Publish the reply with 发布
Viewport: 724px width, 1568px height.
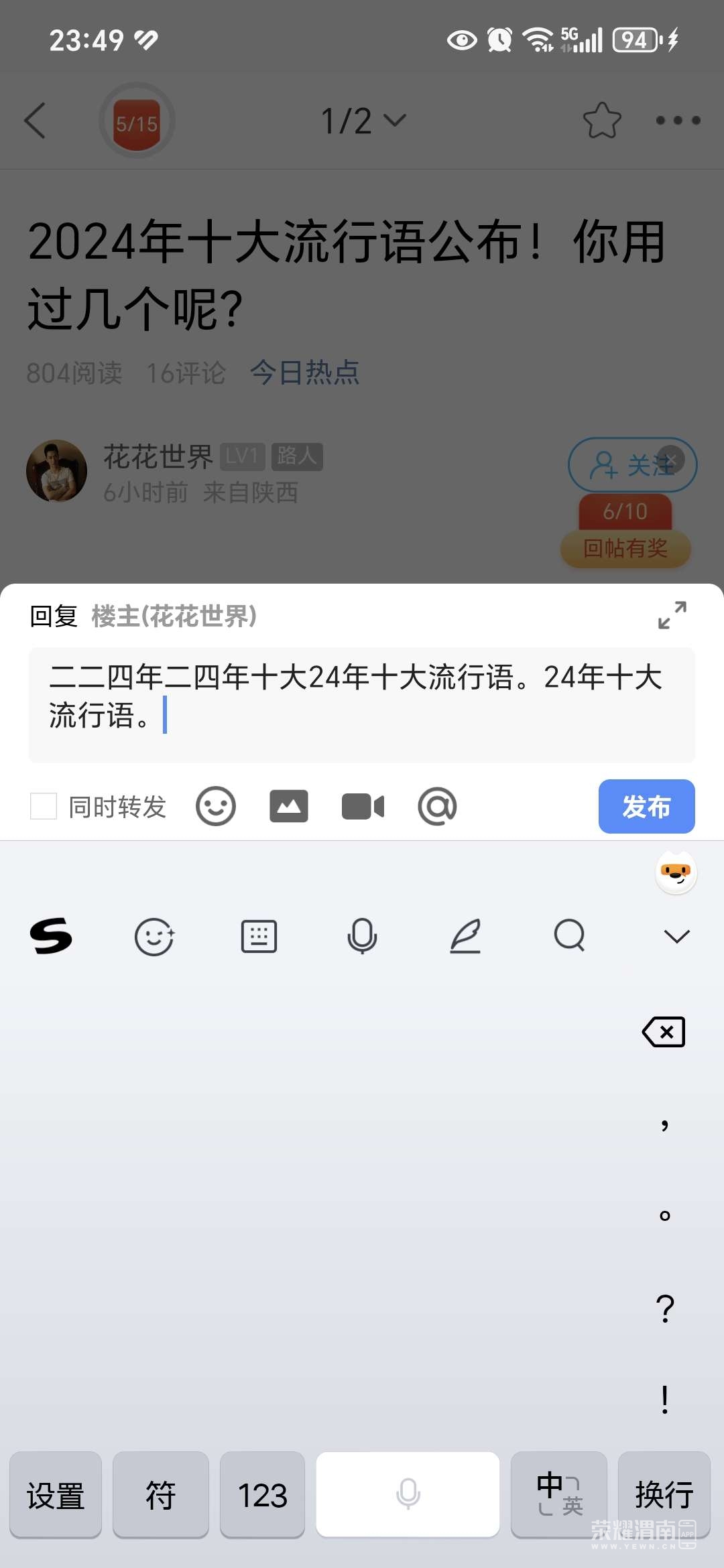point(646,806)
